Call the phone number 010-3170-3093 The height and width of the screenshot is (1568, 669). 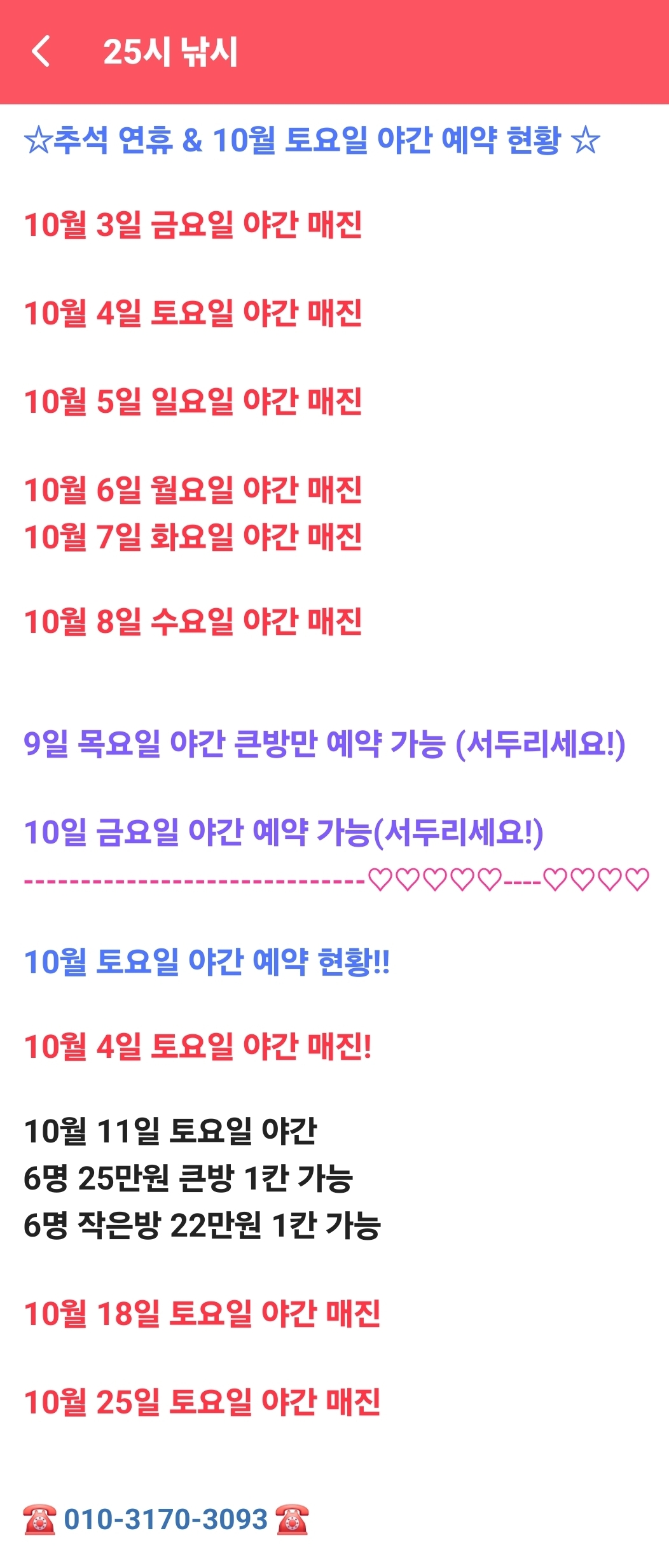click(166, 1520)
